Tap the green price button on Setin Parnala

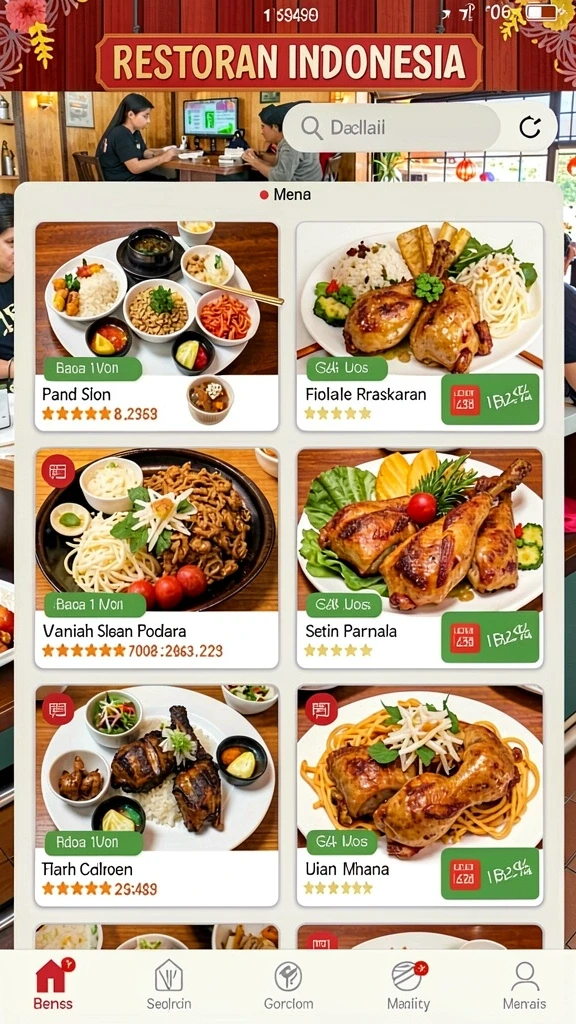coord(490,637)
